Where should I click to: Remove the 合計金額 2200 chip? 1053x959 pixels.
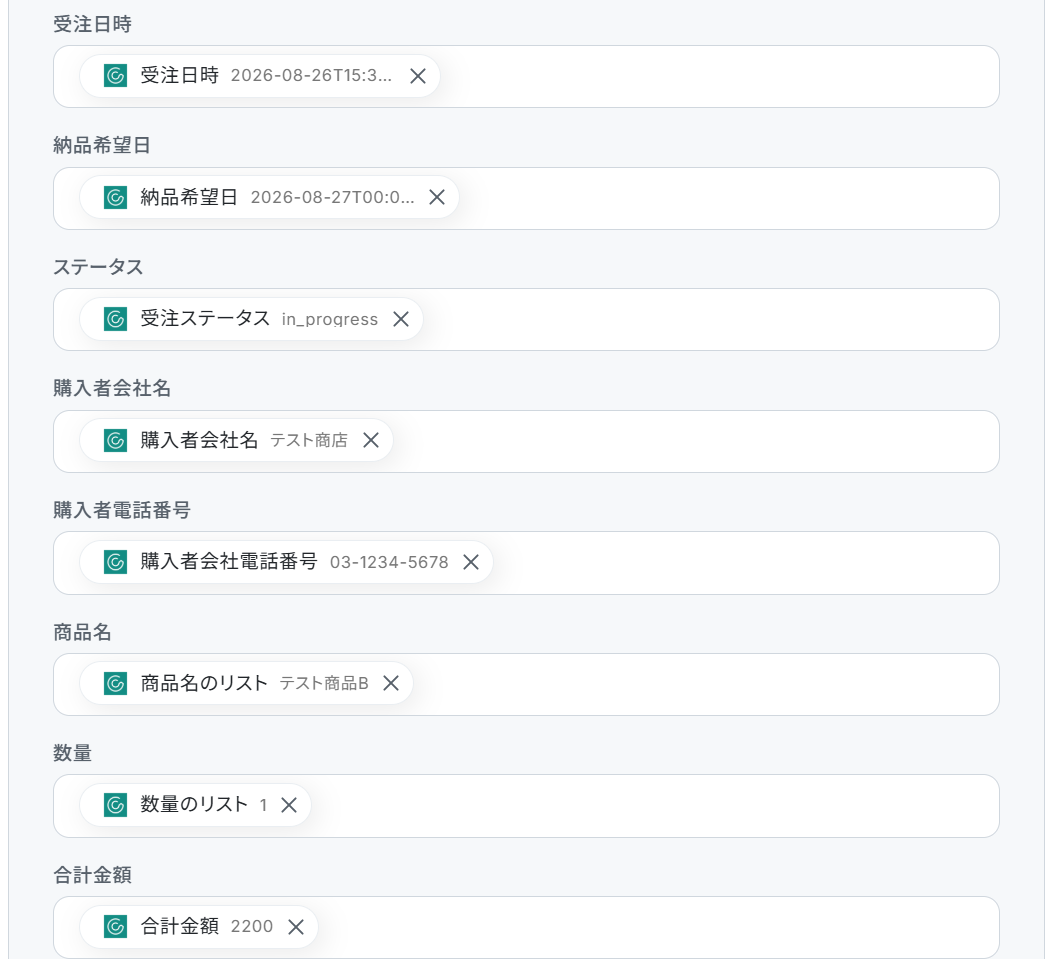click(x=295, y=927)
